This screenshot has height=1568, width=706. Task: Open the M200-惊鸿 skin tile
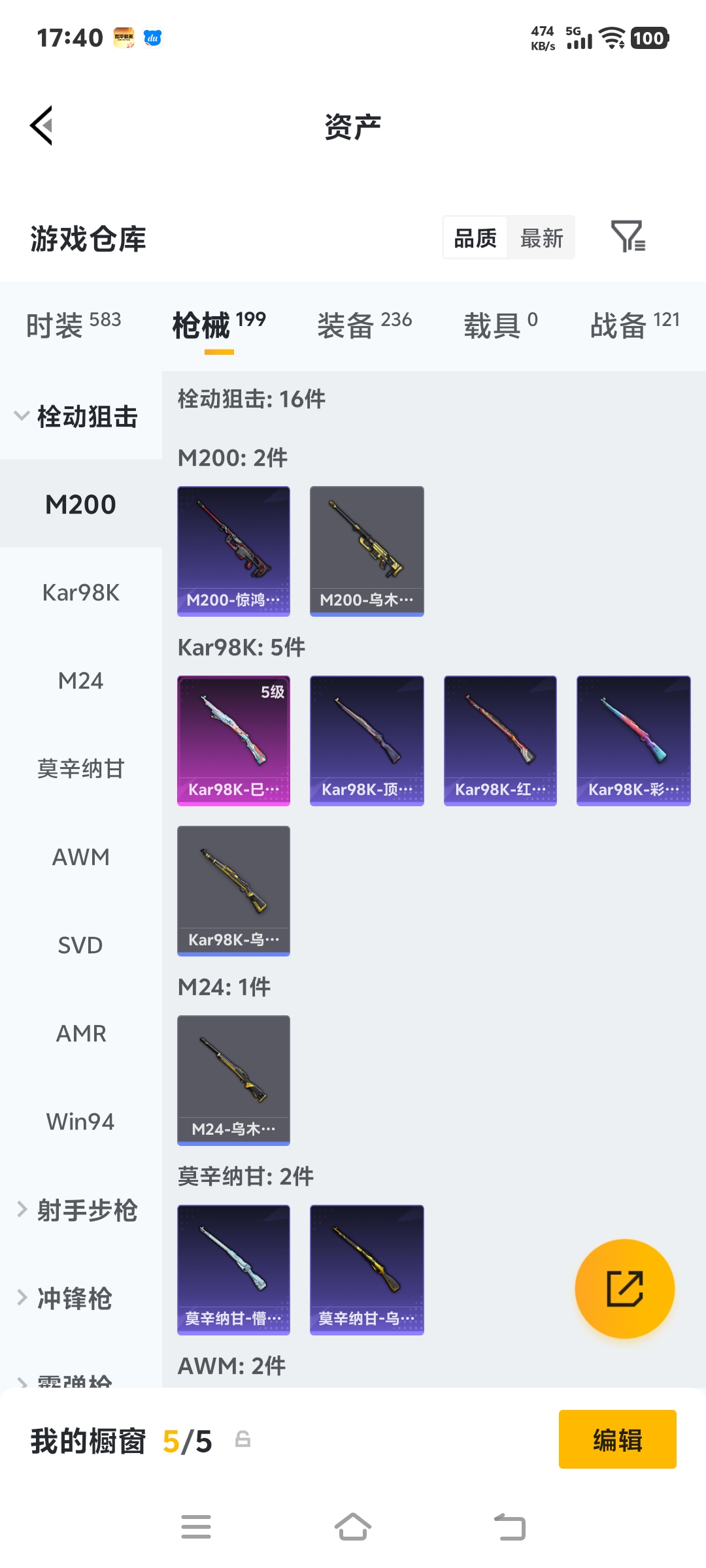[x=233, y=551]
